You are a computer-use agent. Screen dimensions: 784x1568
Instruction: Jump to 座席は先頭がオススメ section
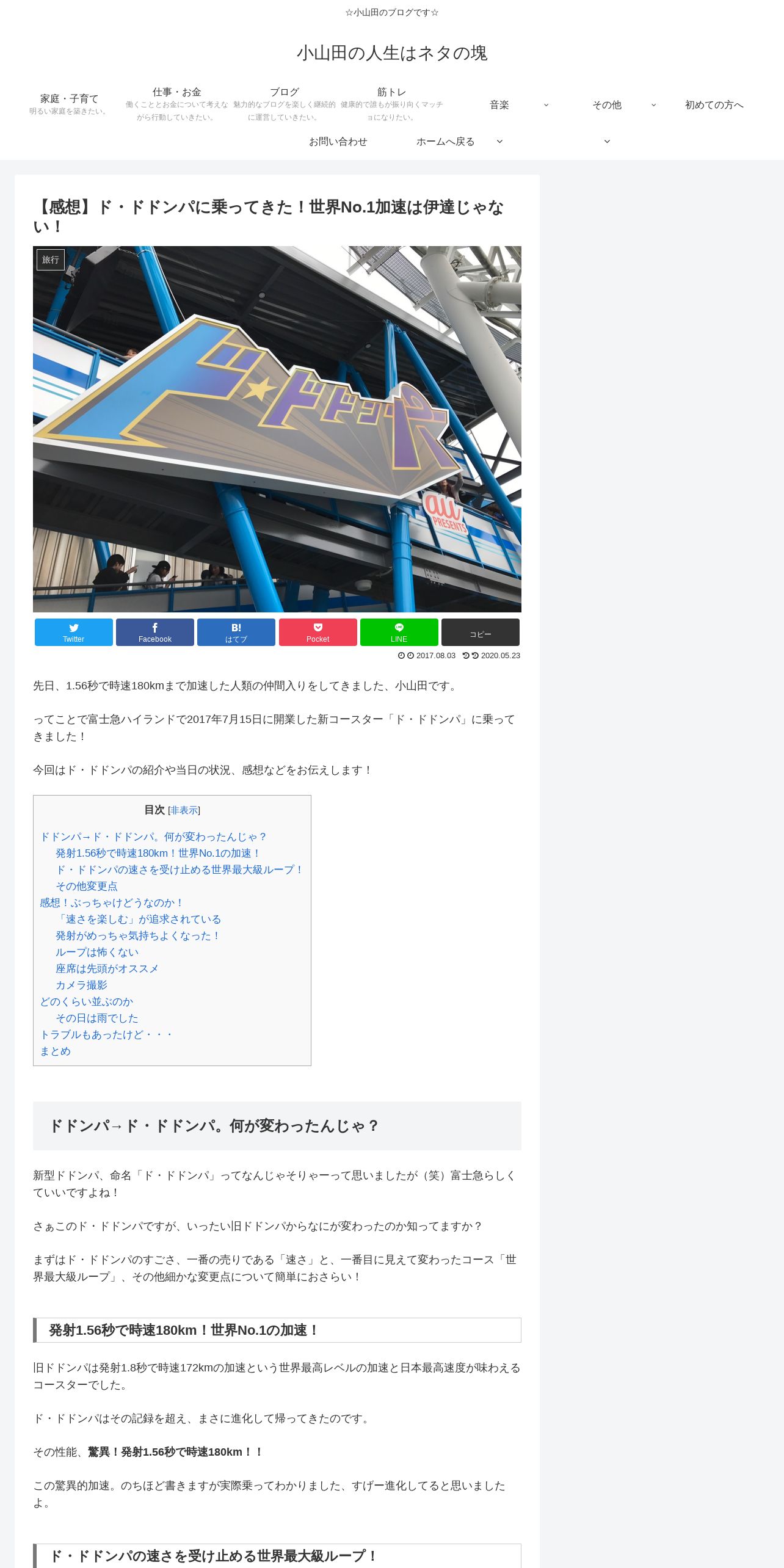(x=107, y=968)
